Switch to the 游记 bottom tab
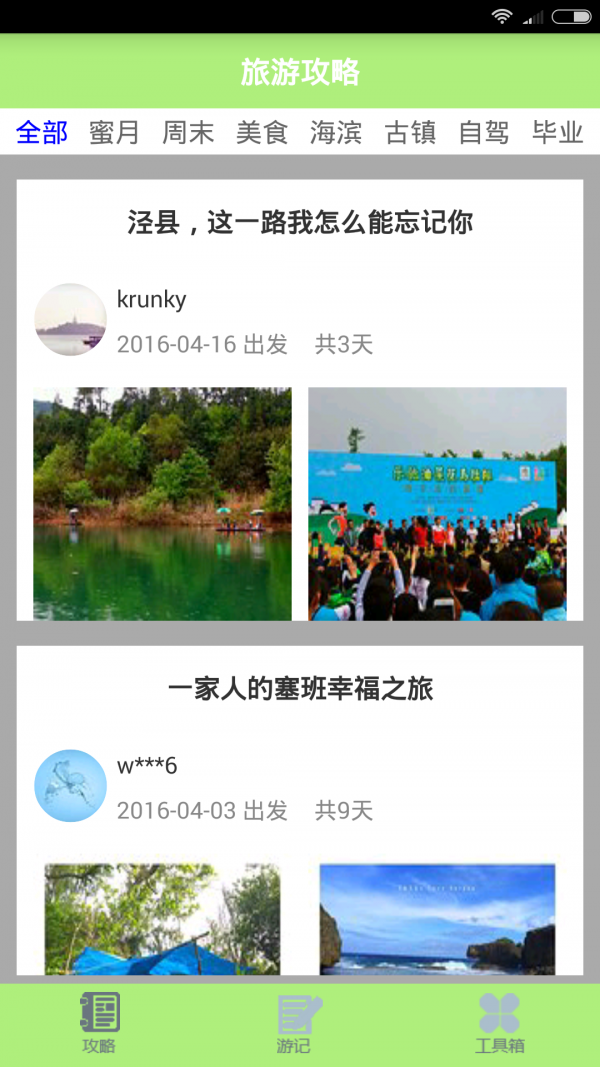 295,1024
